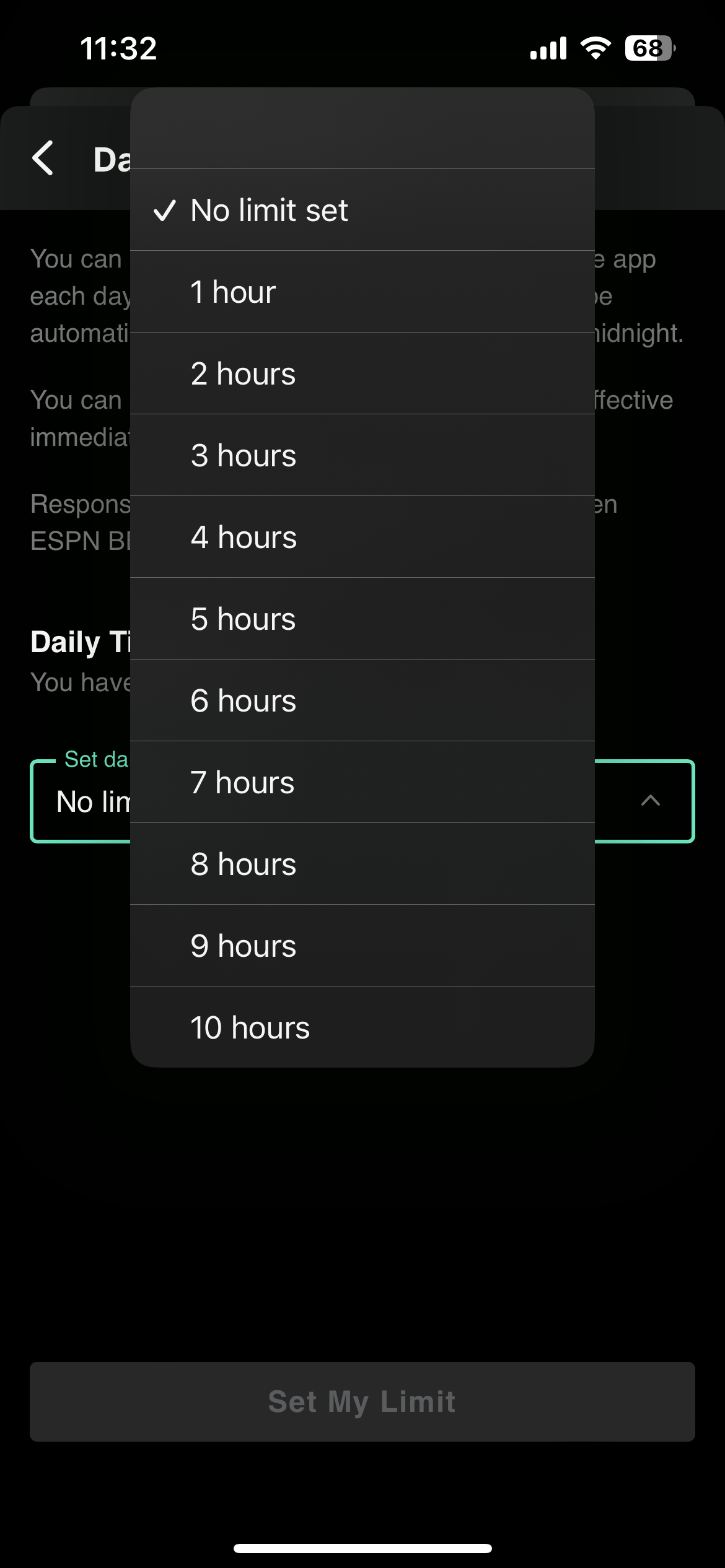Screen dimensions: 725x1568
Task: Select the No limit set option
Action: (362, 210)
